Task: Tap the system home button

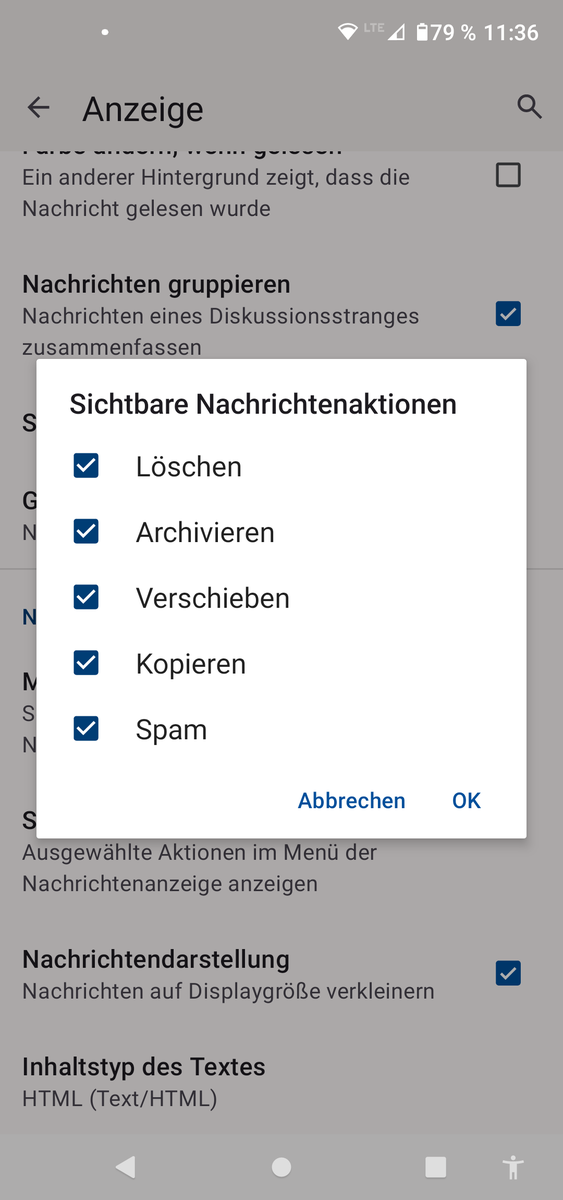Action: pos(282,1166)
